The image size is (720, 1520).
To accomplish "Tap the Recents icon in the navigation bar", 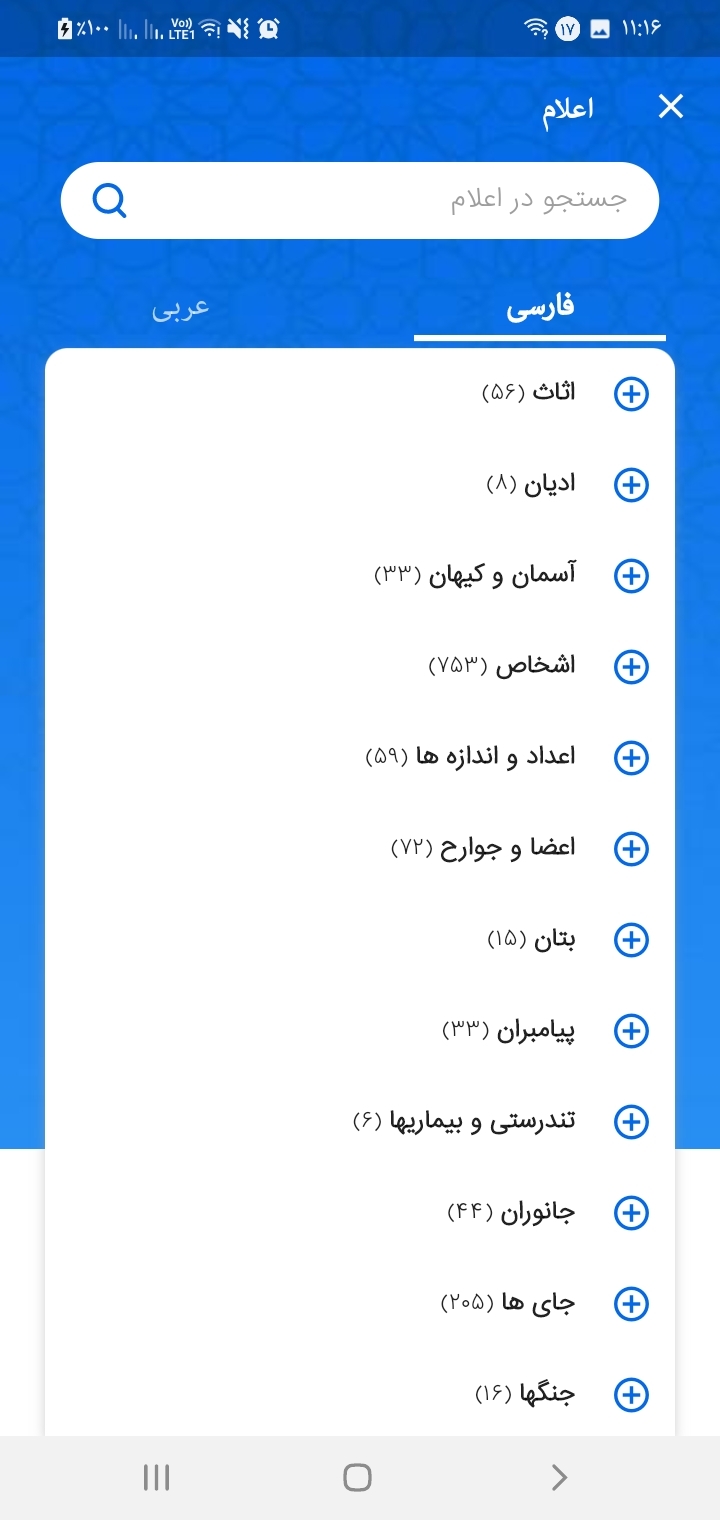I will click(156, 1475).
